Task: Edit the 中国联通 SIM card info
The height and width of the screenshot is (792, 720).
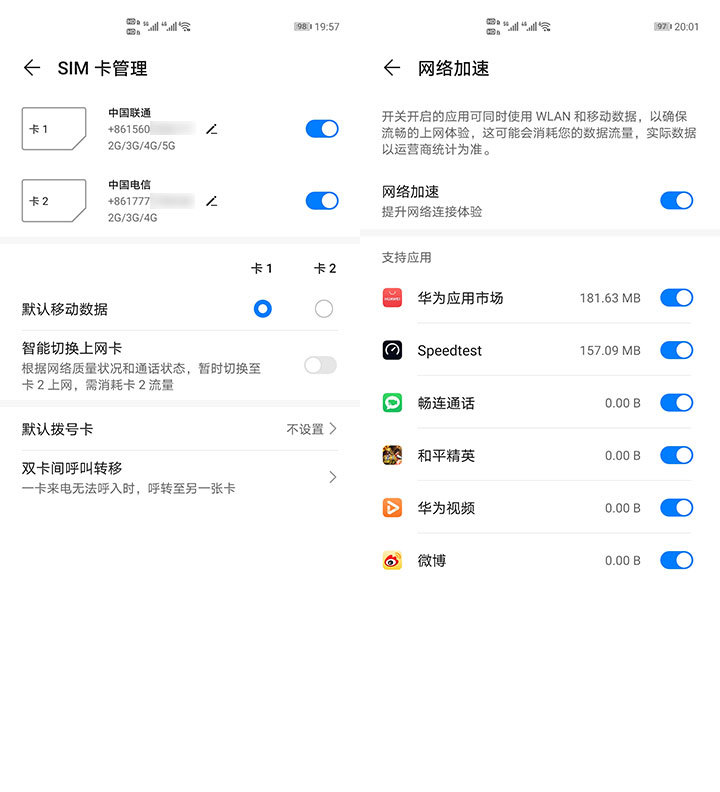Action: point(211,129)
